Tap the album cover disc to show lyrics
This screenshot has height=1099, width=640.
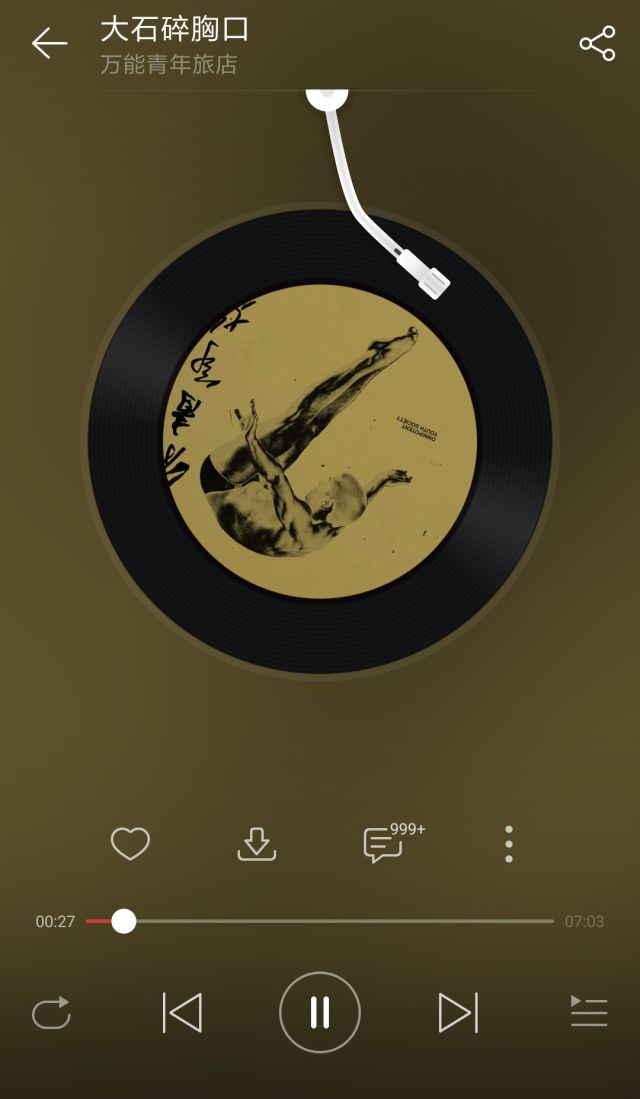[320, 442]
